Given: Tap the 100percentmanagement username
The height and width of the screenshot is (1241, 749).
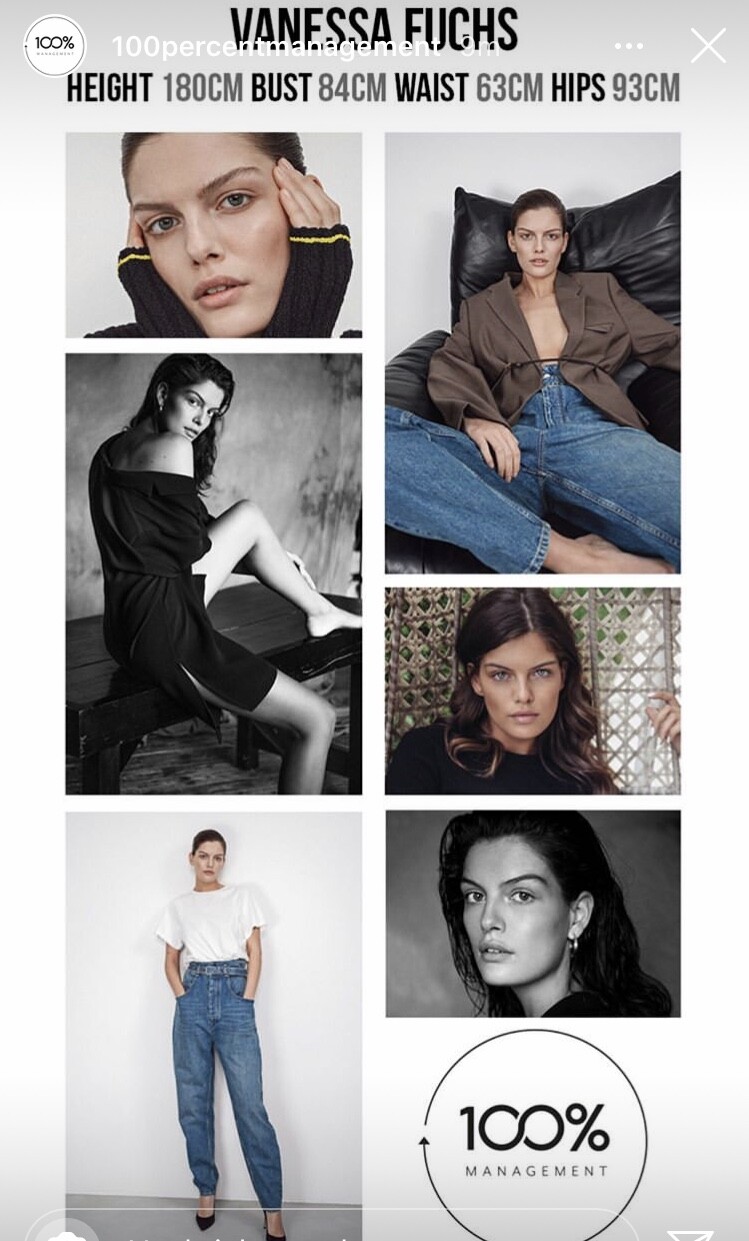Looking at the screenshot, I should click(x=275, y=46).
